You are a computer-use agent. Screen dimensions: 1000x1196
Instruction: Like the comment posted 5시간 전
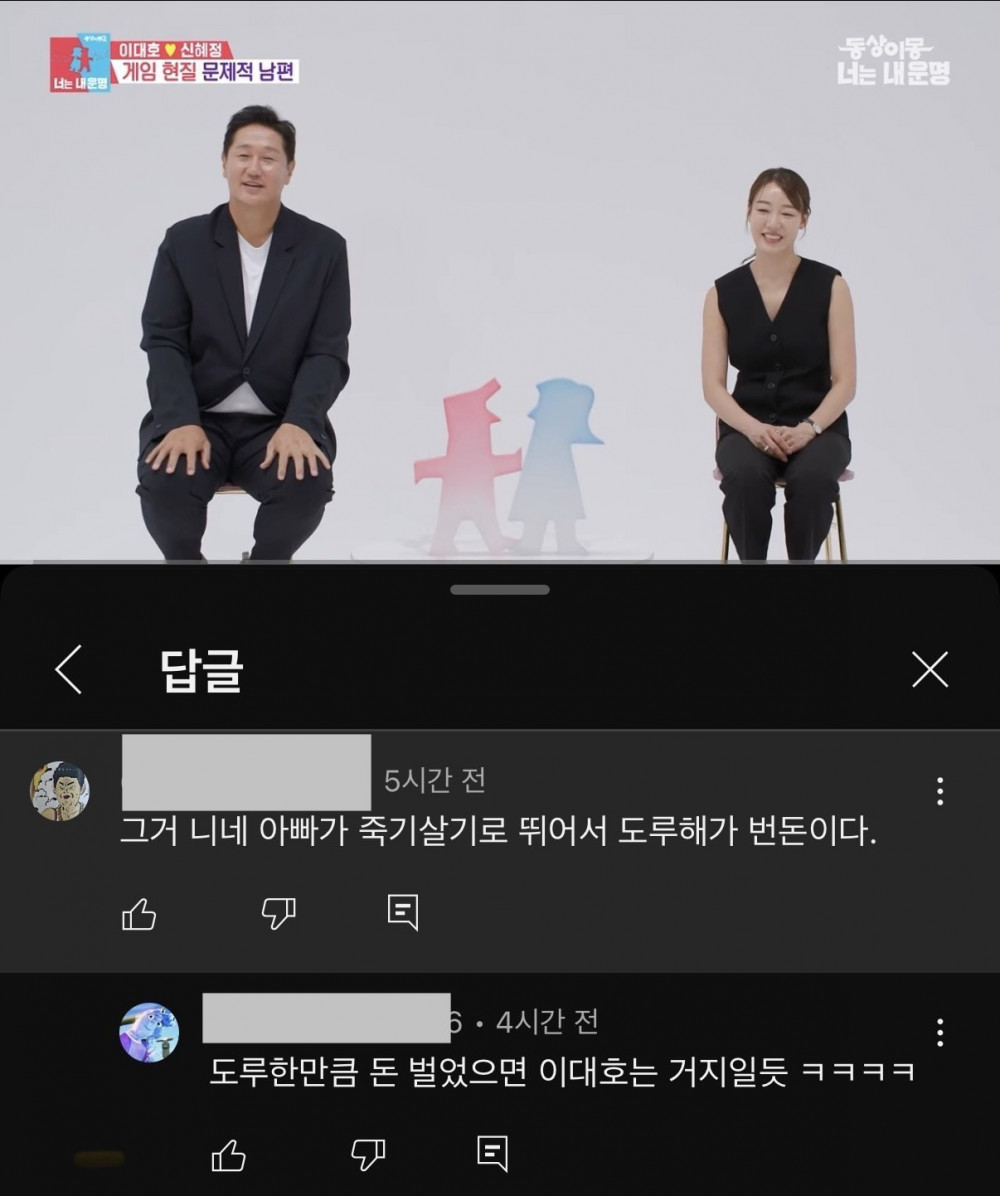pos(139,913)
